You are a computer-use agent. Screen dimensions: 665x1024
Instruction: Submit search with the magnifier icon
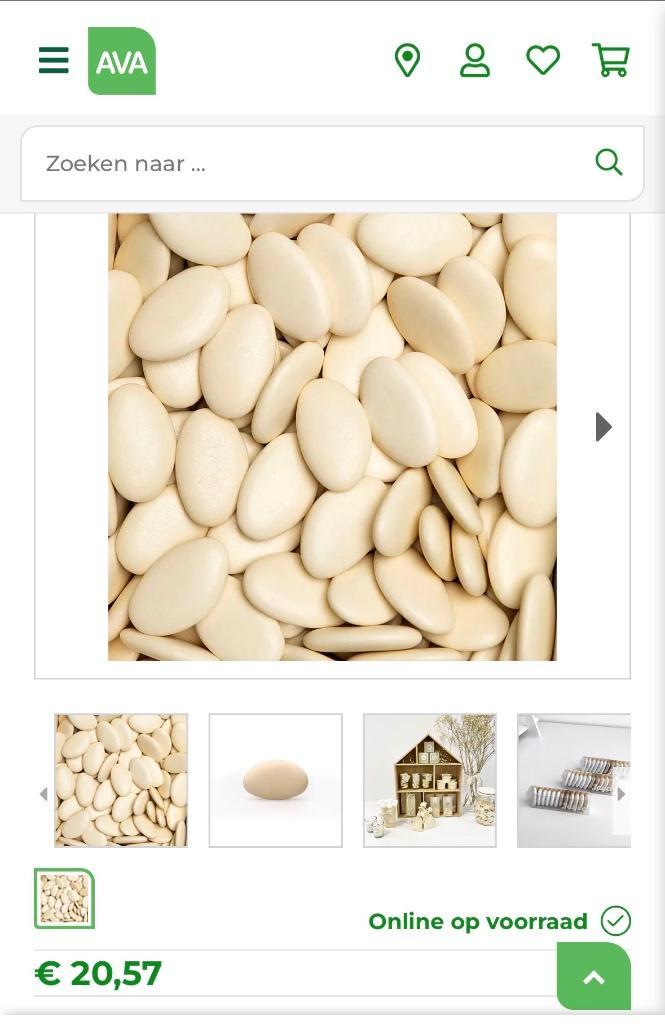[609, 162]
